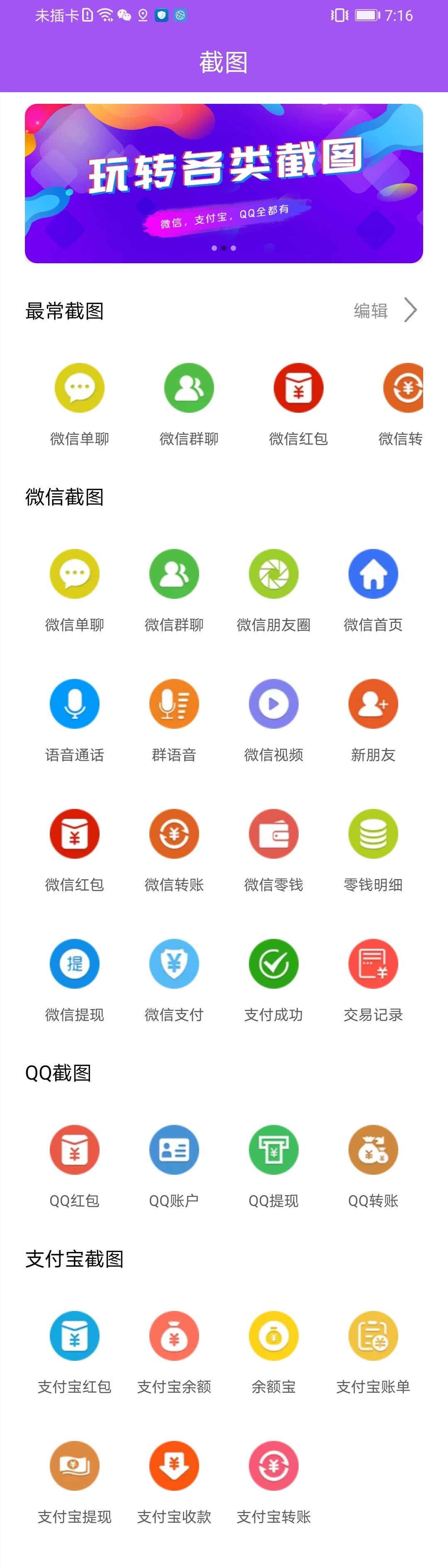Tap 微信提现 withdrawal screenshot
Image resolution: width=448 pixels, height=1568 pixels.
(x=75, y=963)
